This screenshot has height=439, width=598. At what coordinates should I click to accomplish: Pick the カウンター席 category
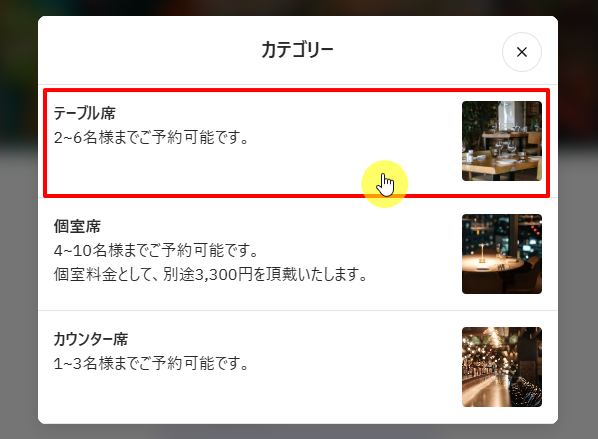[297, 367]
